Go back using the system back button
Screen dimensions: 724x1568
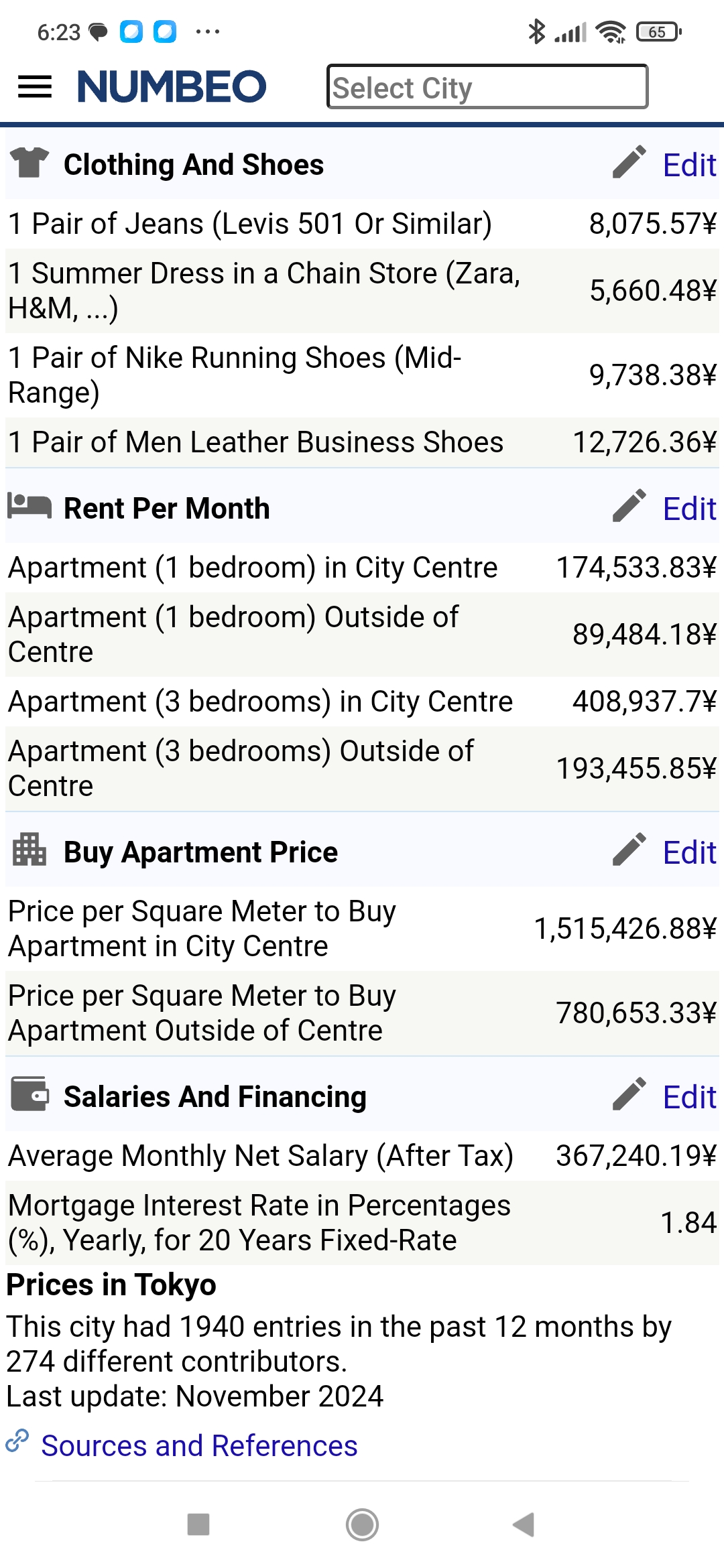[524, 1524]
